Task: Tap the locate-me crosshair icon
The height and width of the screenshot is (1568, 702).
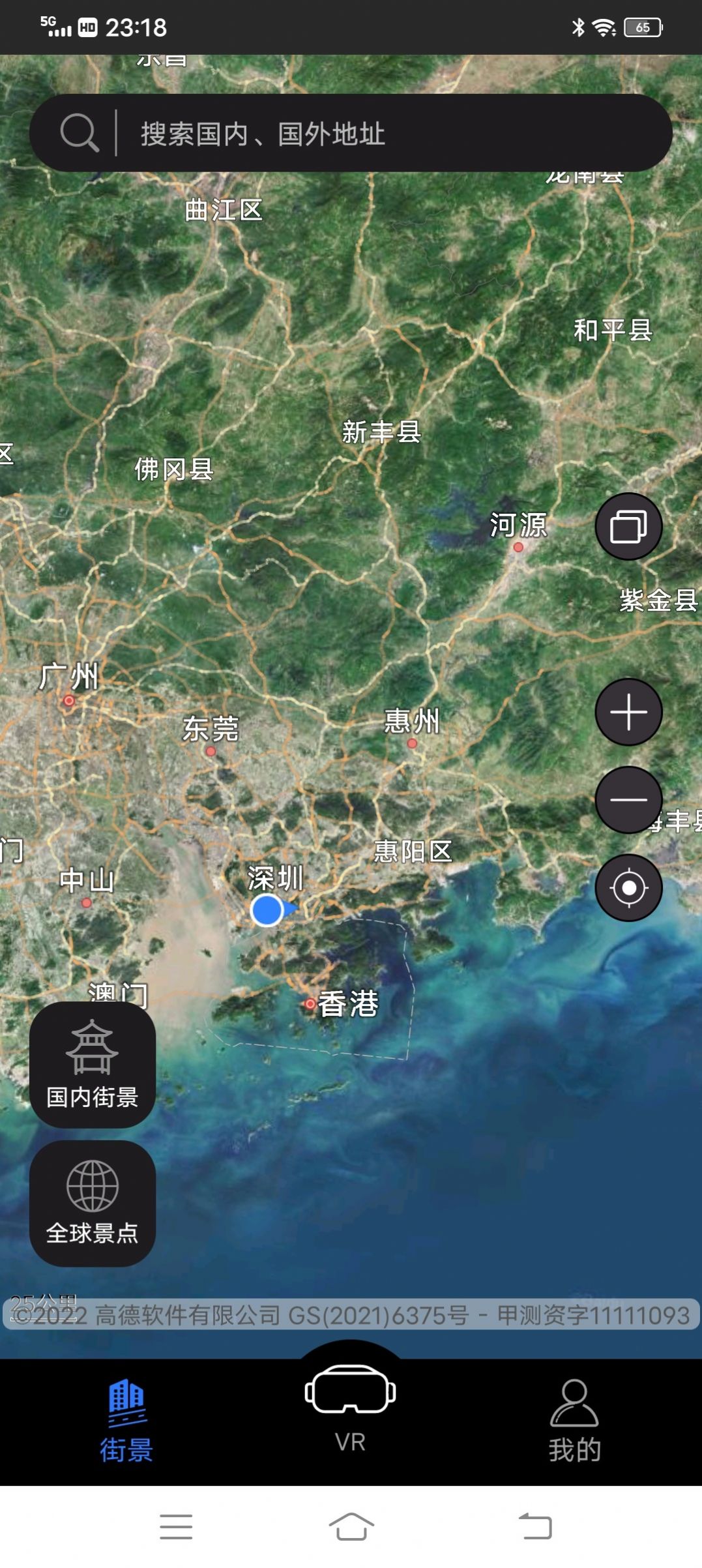Action: [x=628, y=886]
